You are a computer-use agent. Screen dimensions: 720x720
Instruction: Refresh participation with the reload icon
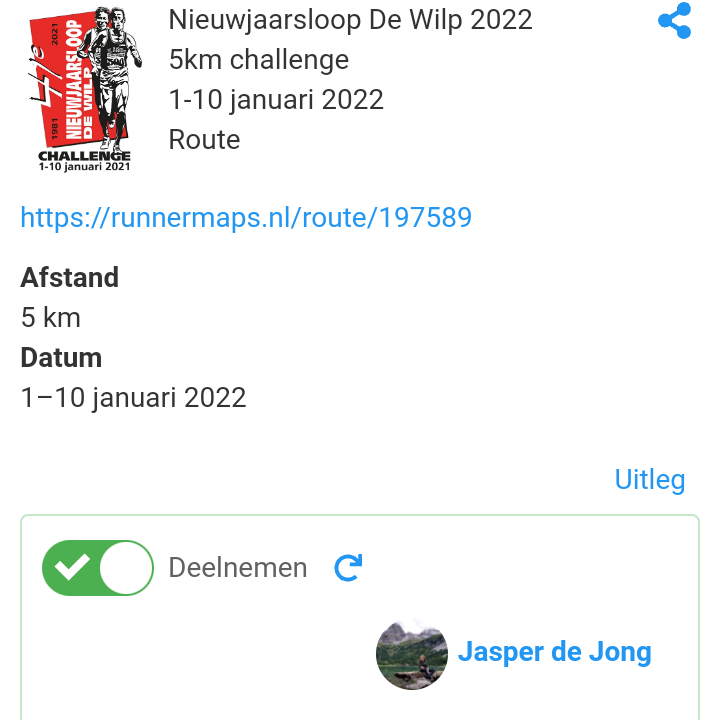[x=347, y=568]
